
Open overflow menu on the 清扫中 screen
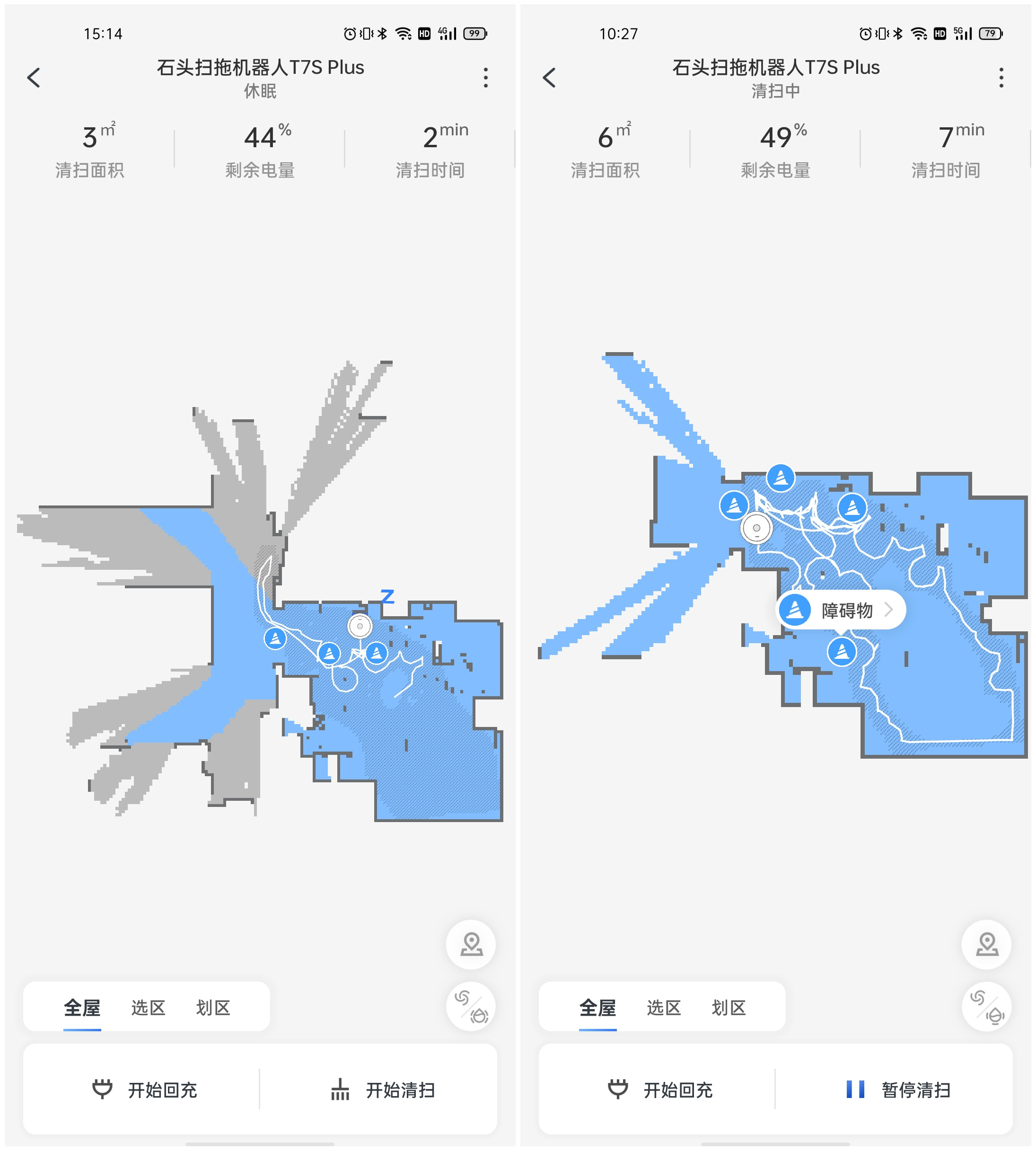click(x=1001, y=78)
